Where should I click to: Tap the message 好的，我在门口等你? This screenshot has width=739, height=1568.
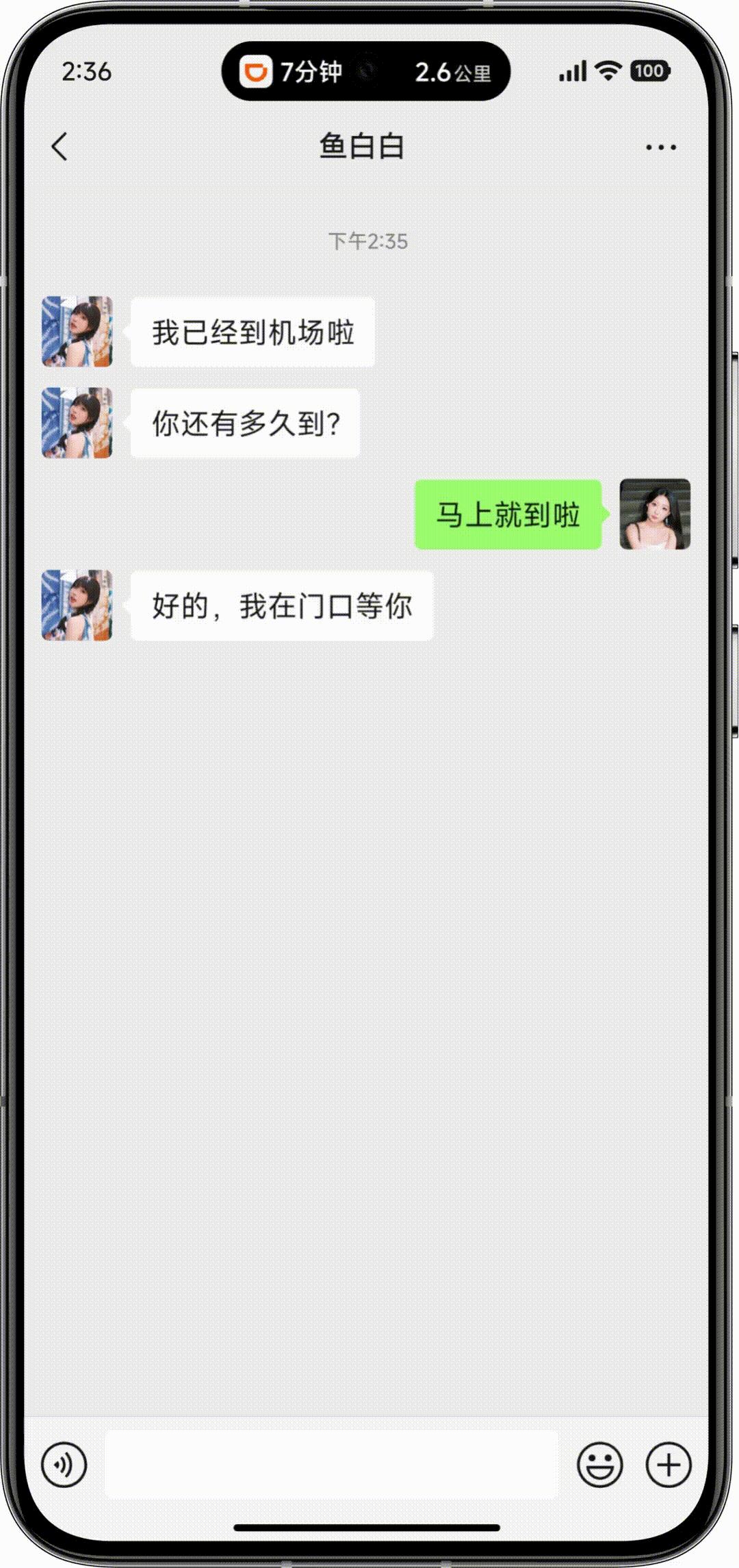[x=281, y=607]
